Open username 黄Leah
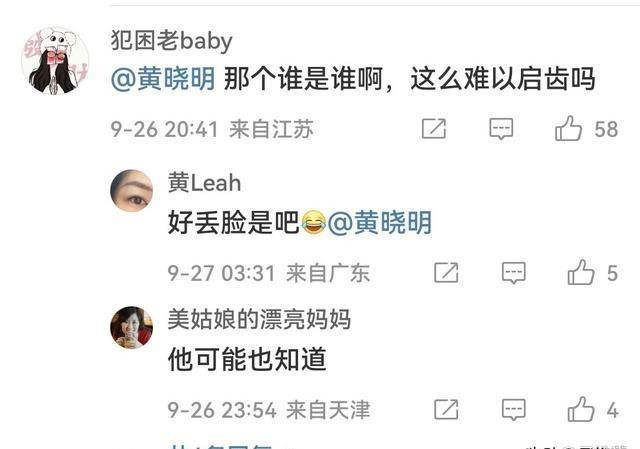 coord(204,183)
